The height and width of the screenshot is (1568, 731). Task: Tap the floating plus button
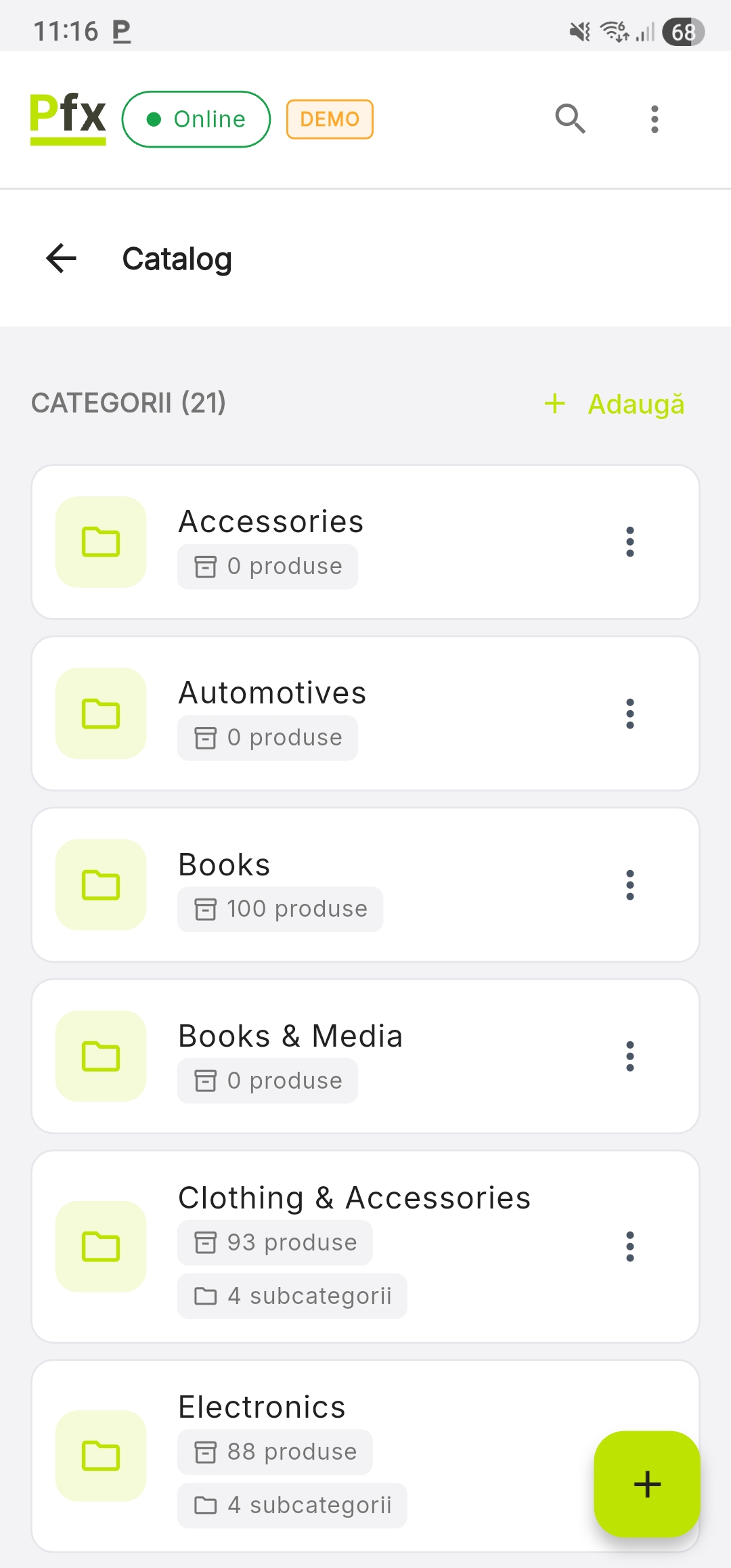coord(646,1484)
